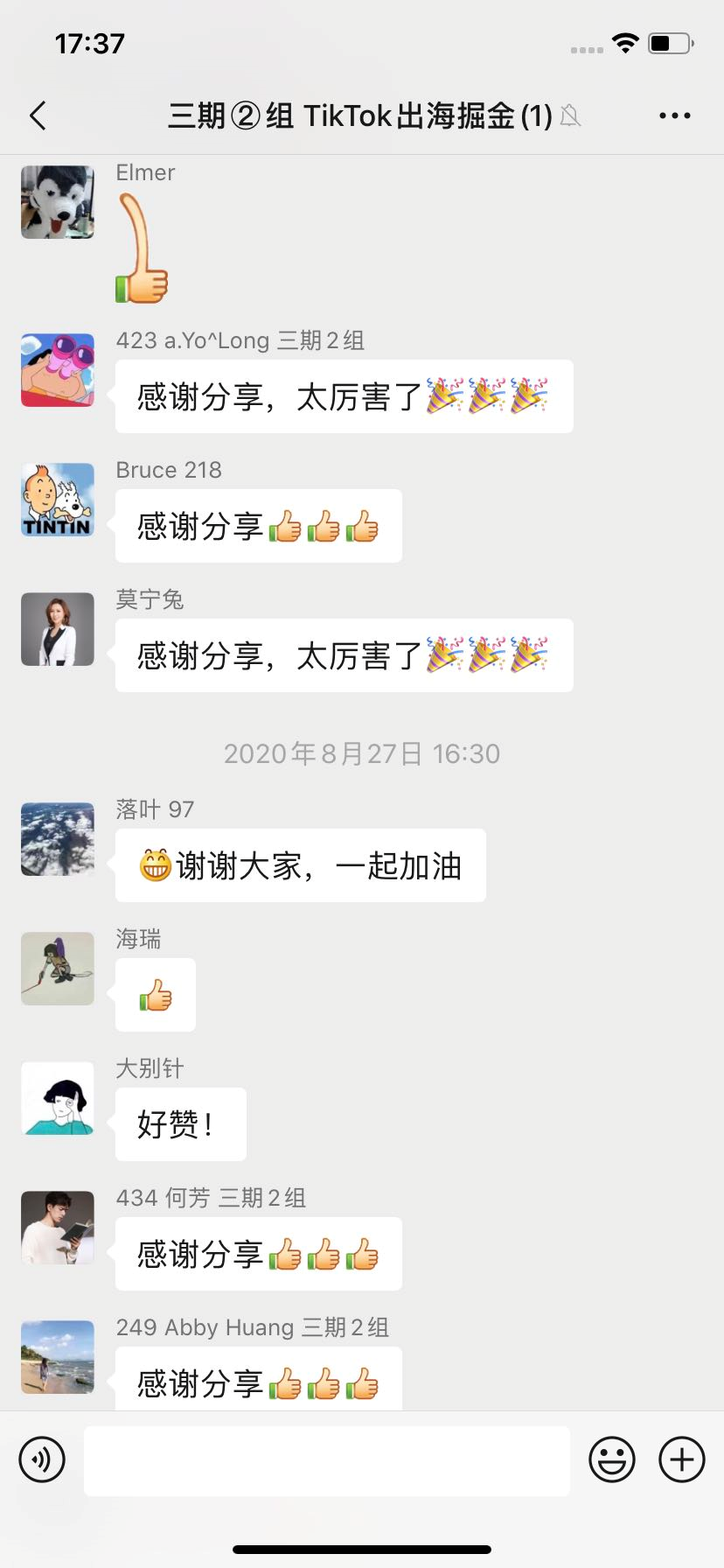Open 落叶 97's profile avatar

58,839
